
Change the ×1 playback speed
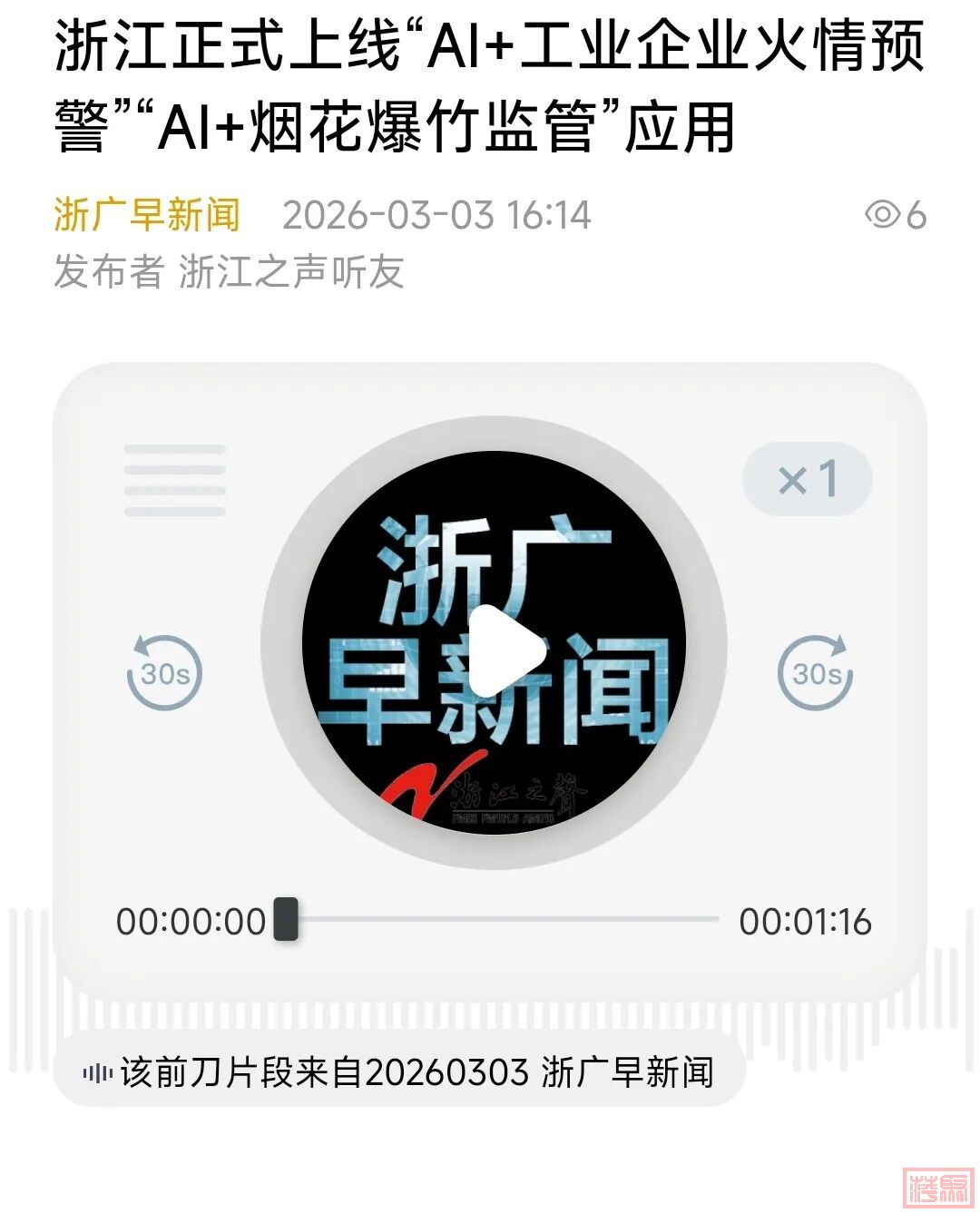tap(807, 479)
